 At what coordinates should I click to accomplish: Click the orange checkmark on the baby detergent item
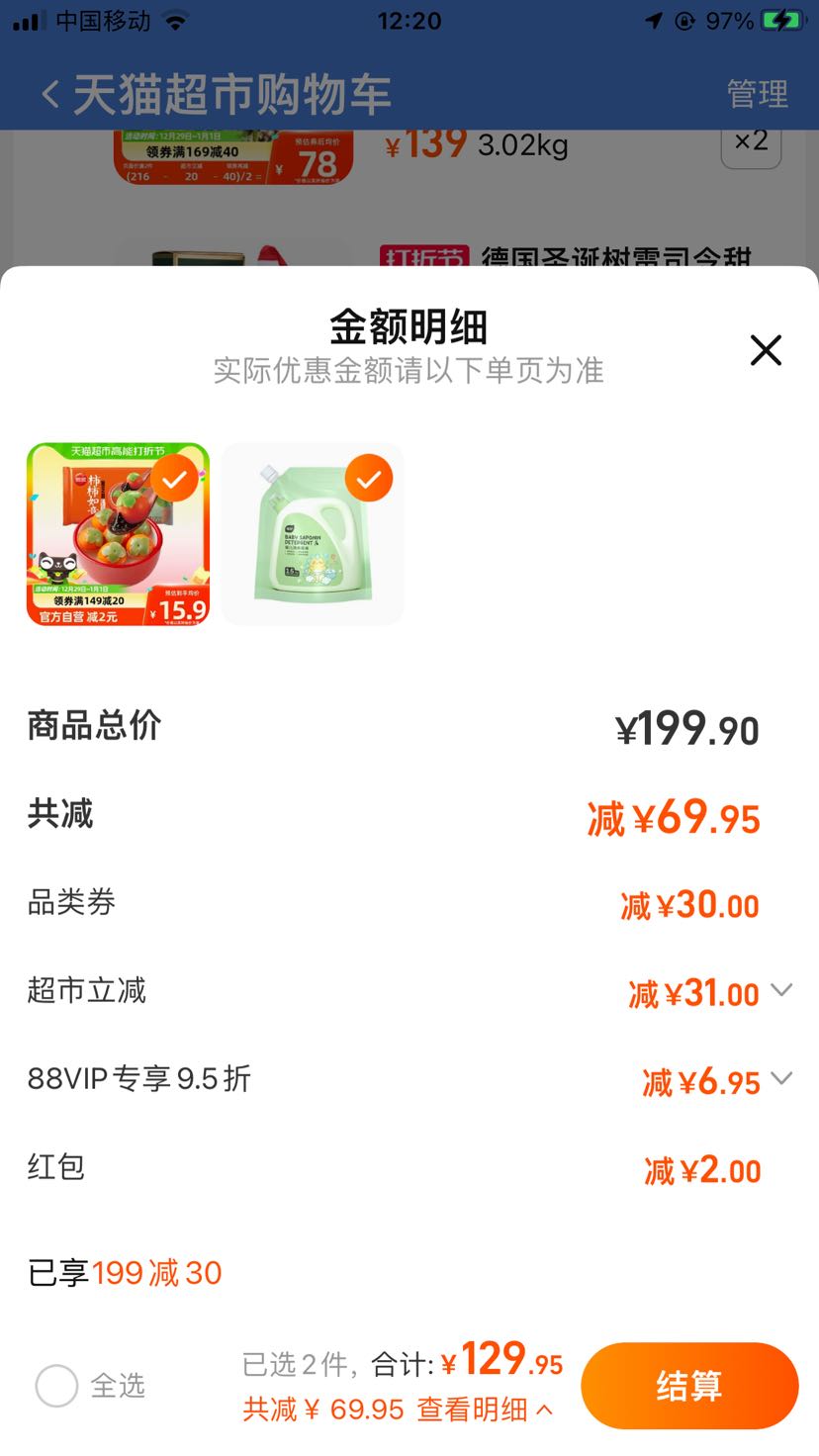(x=370, y=480)
